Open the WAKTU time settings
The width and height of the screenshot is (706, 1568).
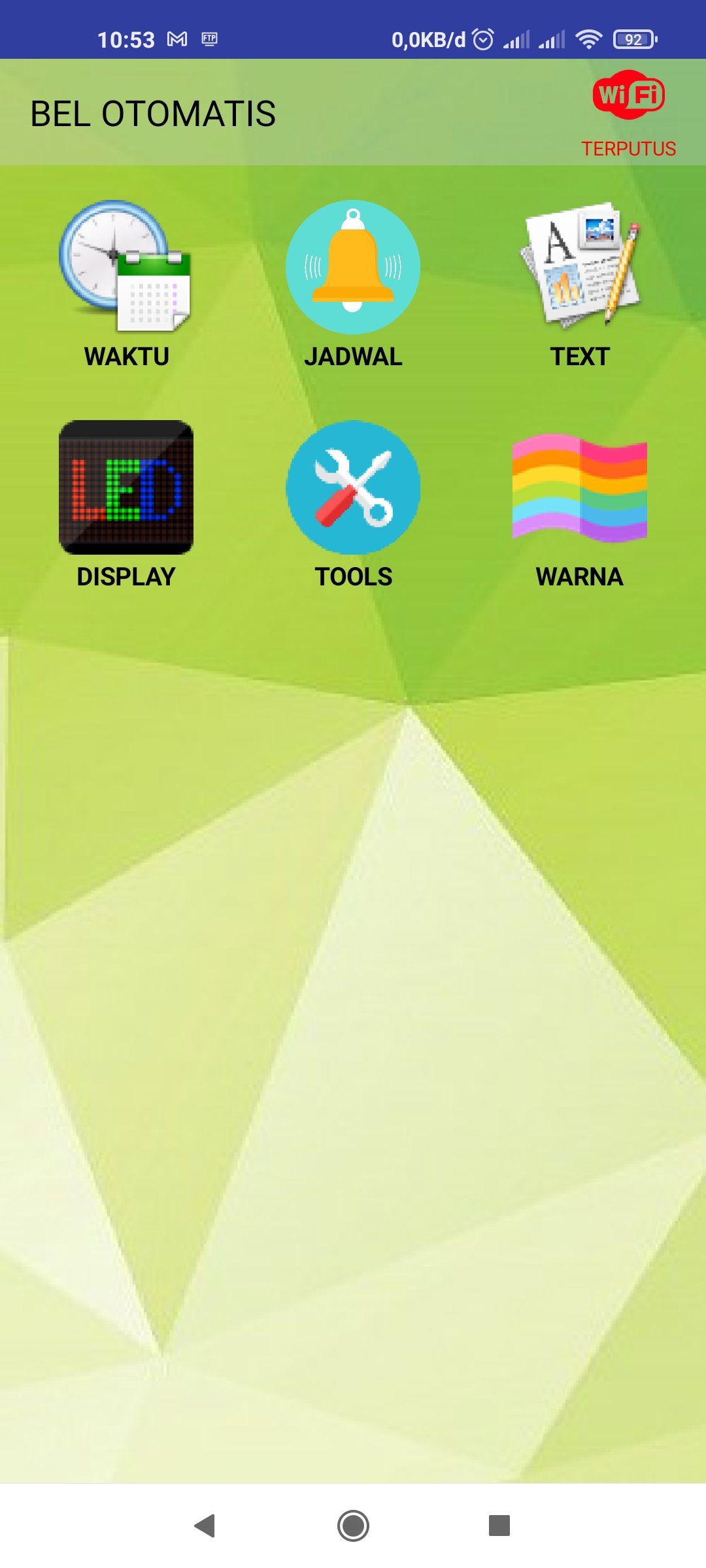tap(126, 267)
